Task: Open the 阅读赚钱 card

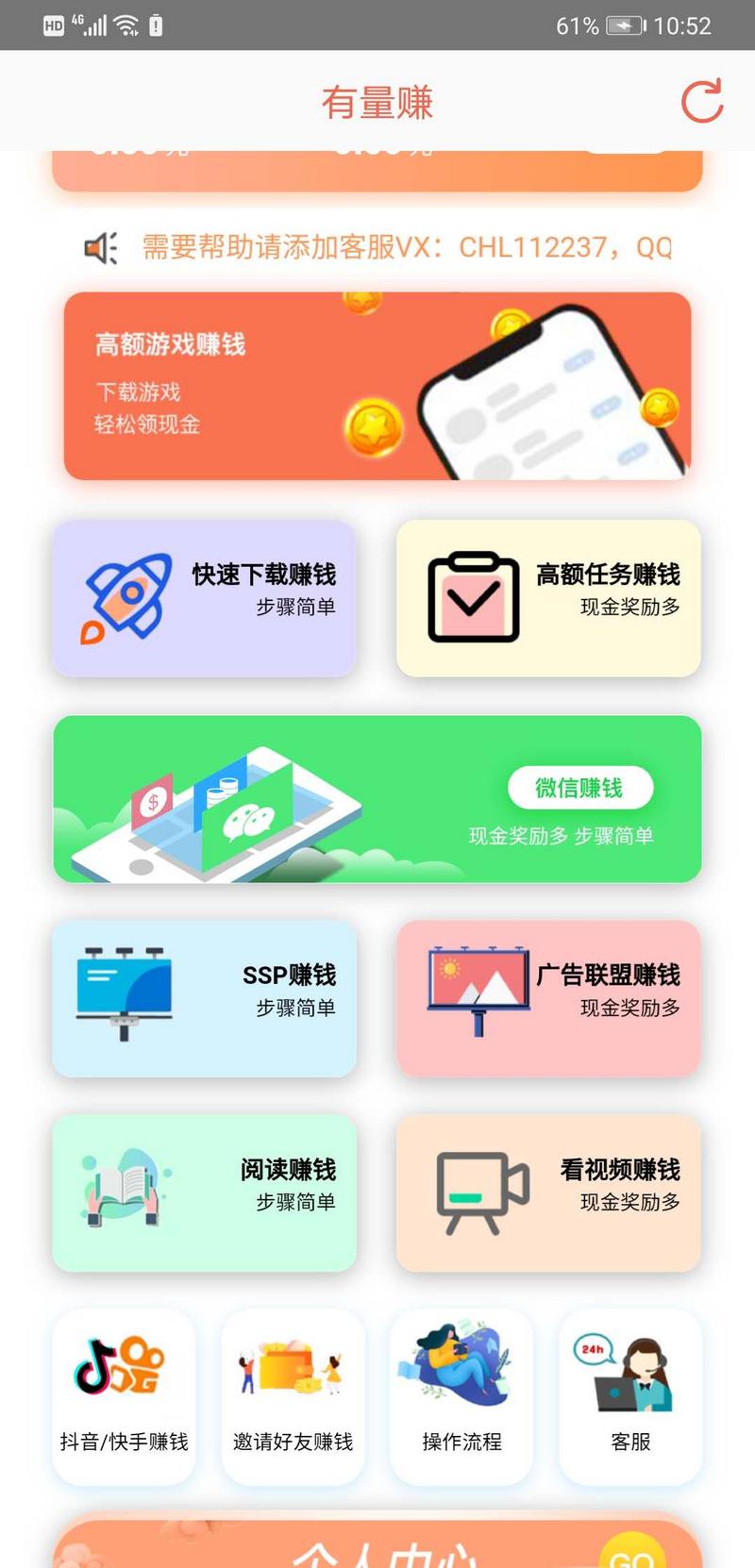Action: (204, 1193)
